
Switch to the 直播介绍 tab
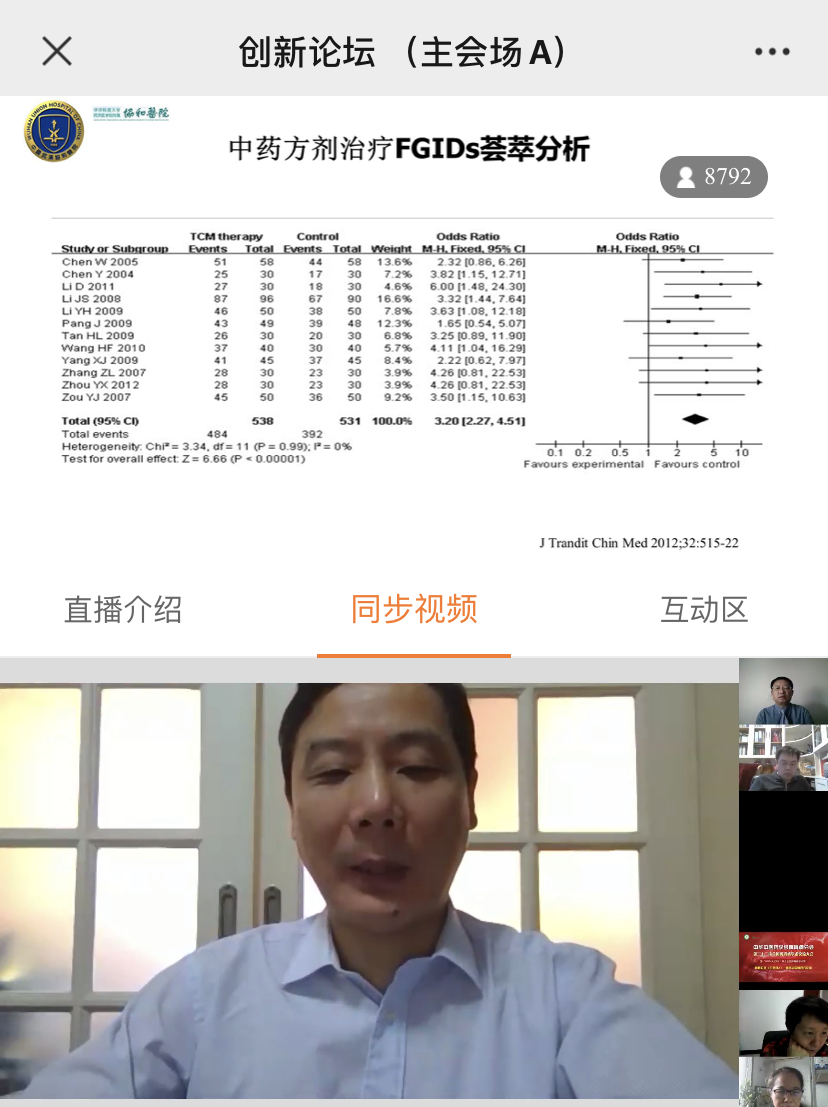click(123, 610)
